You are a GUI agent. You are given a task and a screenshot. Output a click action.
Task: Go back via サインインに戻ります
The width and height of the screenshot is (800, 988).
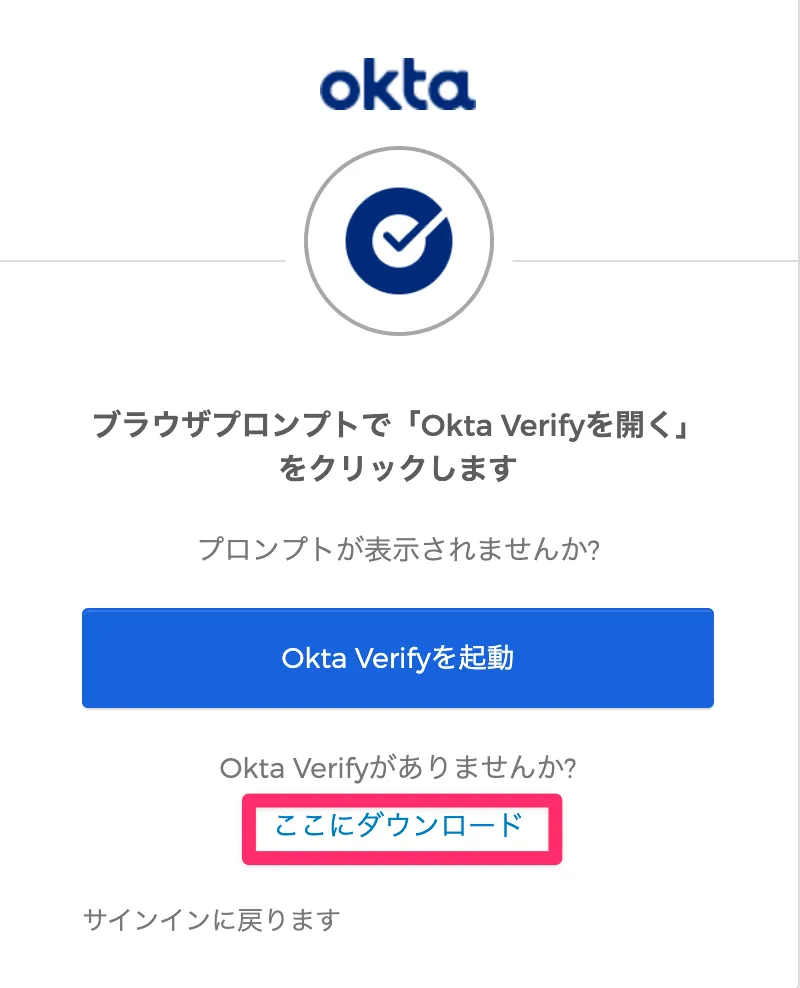(212, 919)
